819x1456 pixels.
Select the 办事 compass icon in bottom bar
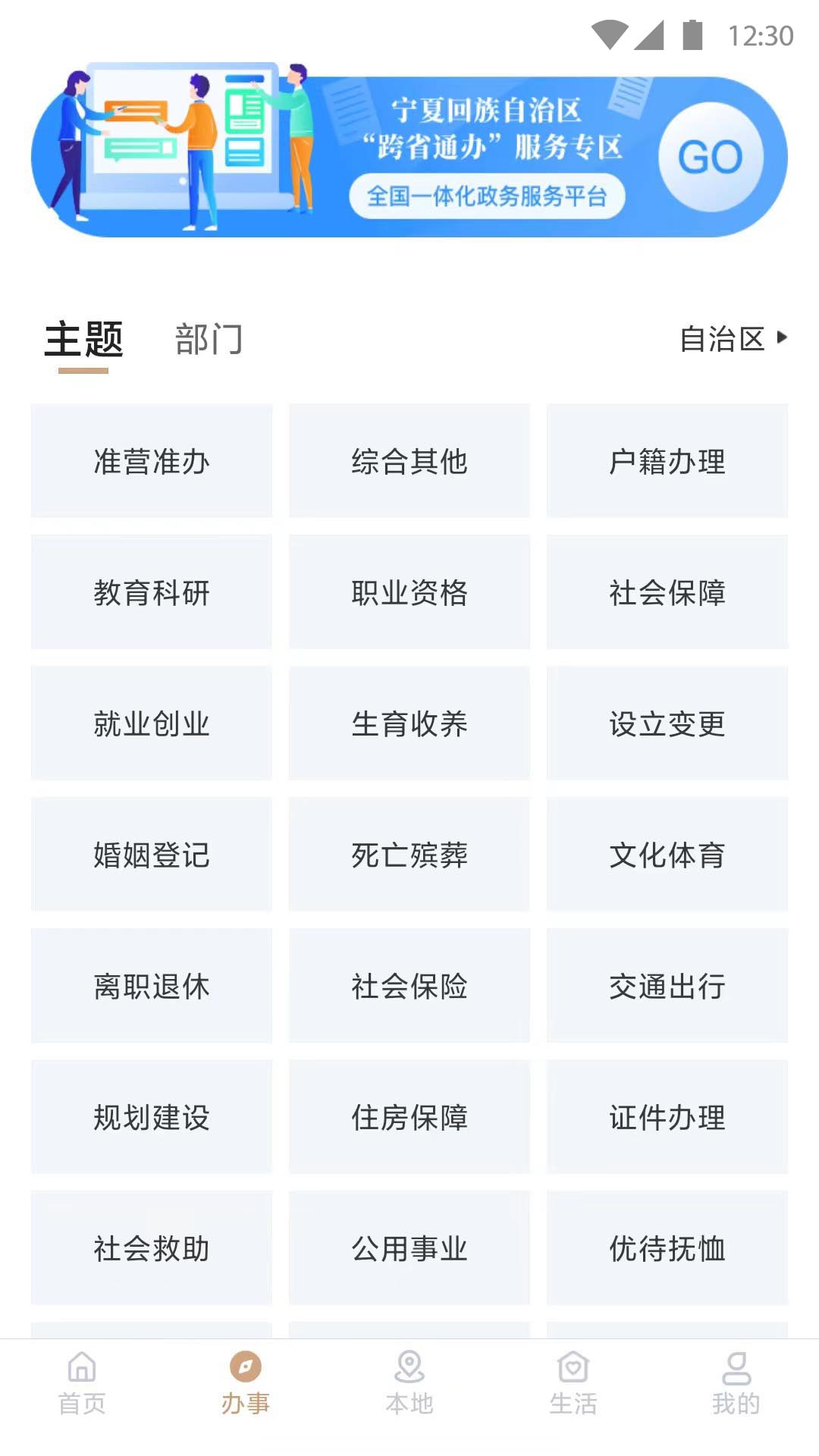click(245, 1380)
